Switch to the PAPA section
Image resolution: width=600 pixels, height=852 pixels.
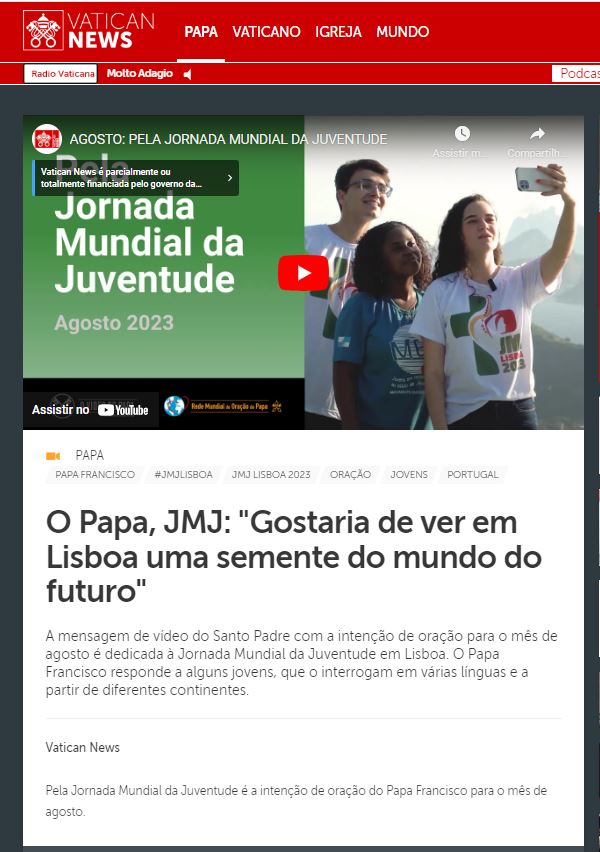tap(201, 32)
